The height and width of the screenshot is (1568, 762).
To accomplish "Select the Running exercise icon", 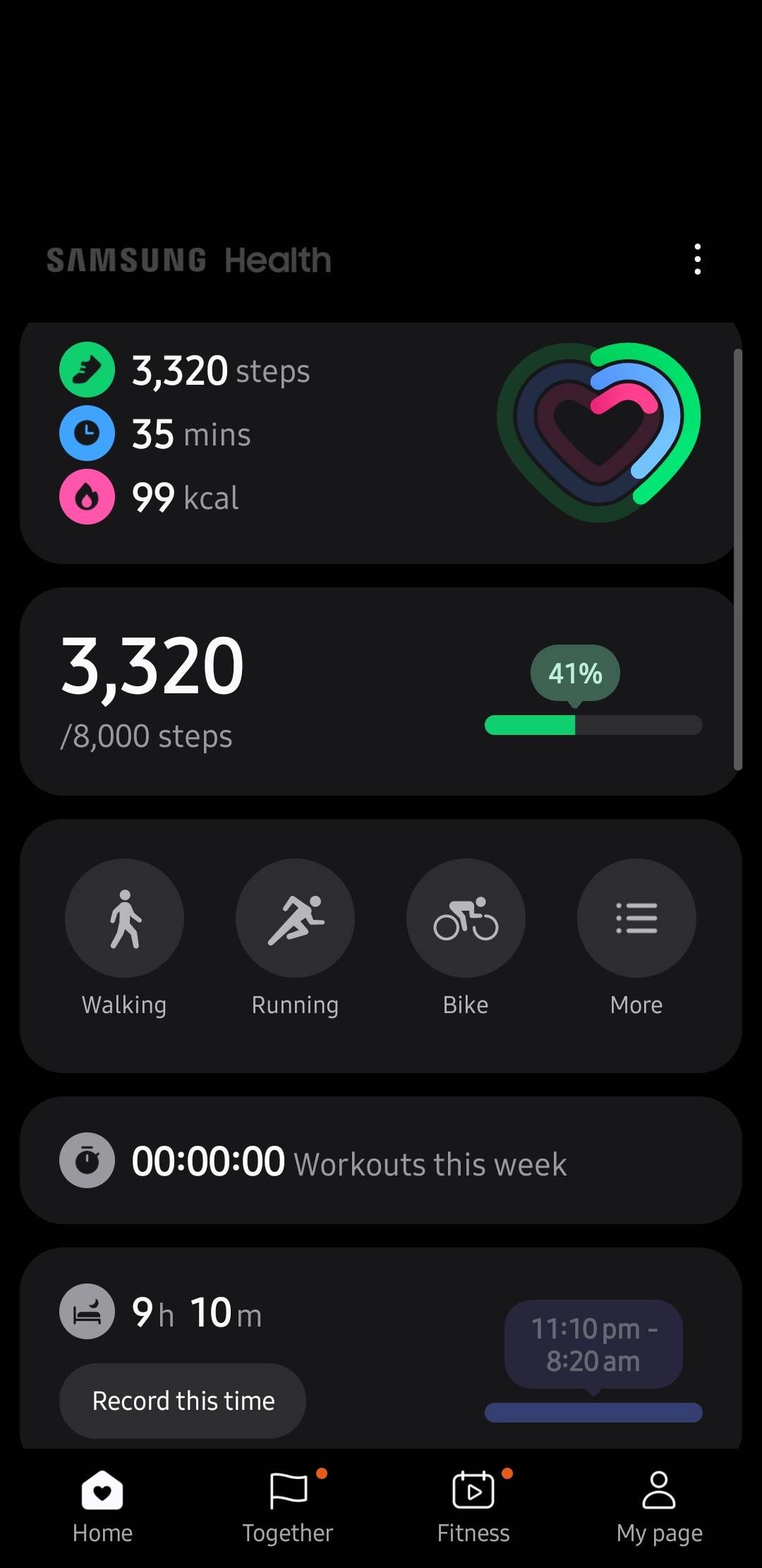I will [x=295, y=917].
